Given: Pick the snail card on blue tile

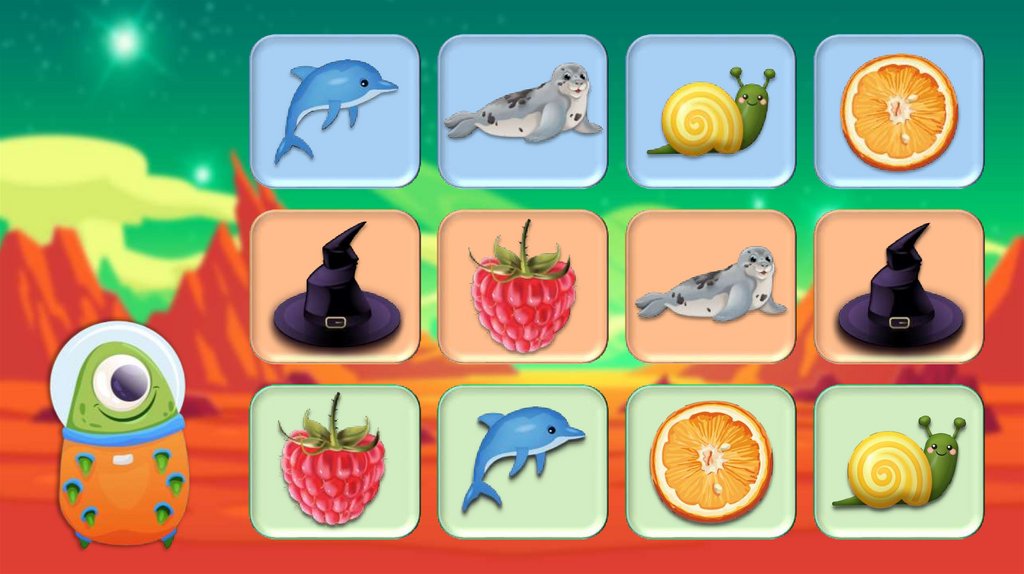Looking at the screenshot, I should (x=710, y=111).
